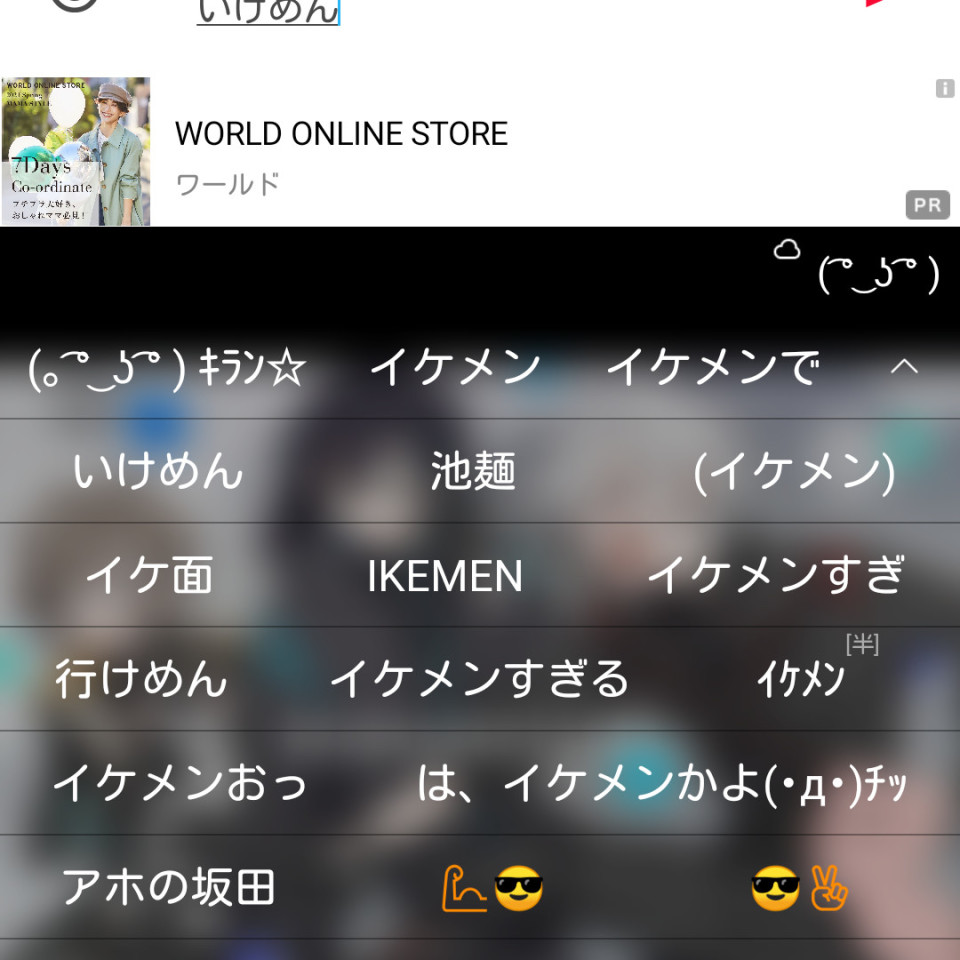960x960 pixels.
Task: Tap the いけめん text input field
Action: point(268,12)
